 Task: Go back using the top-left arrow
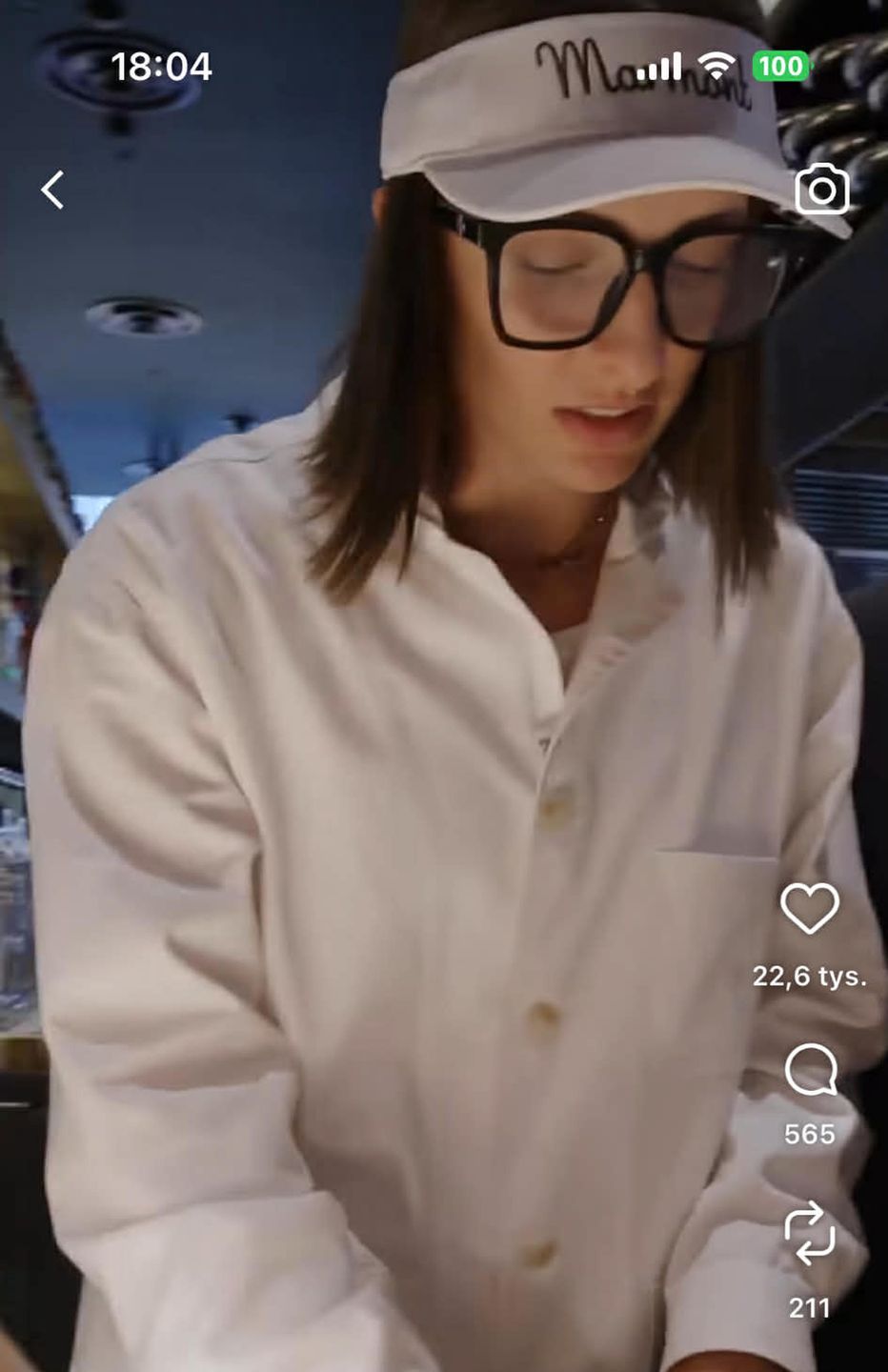[x=53, y=190]
